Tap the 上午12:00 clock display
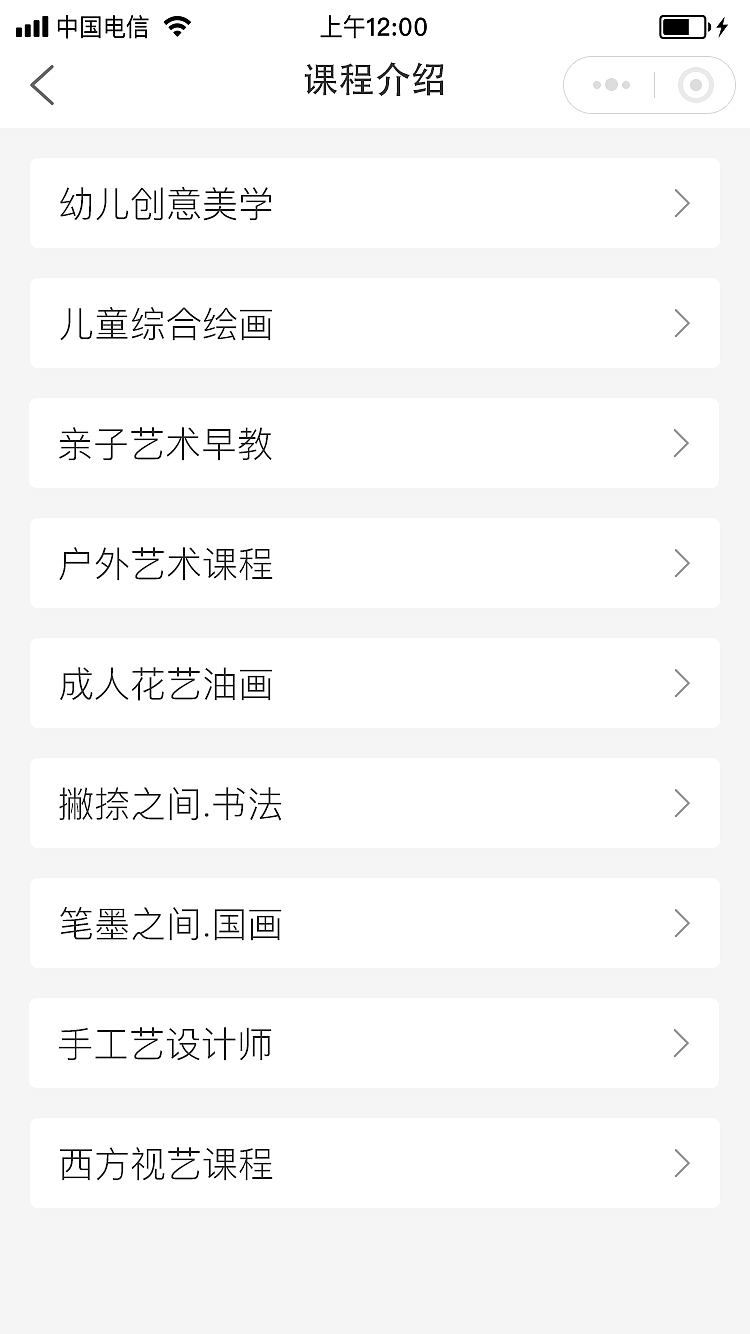750x1334 pixels. [375, 27]
